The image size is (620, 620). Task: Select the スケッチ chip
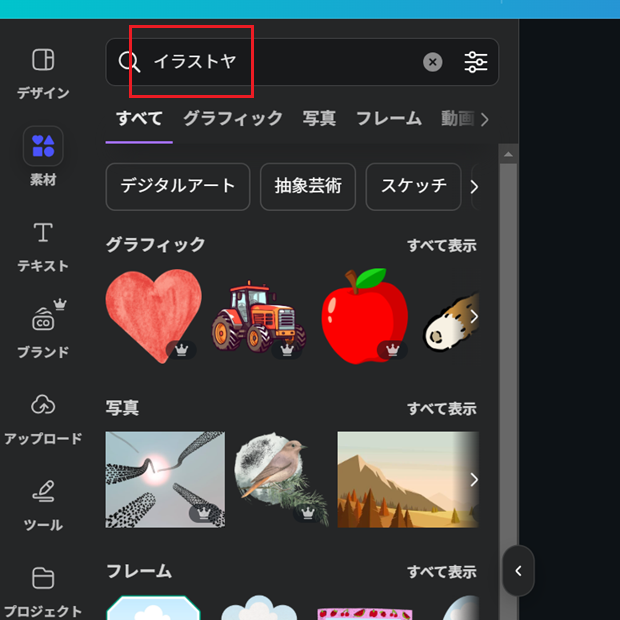413,186
